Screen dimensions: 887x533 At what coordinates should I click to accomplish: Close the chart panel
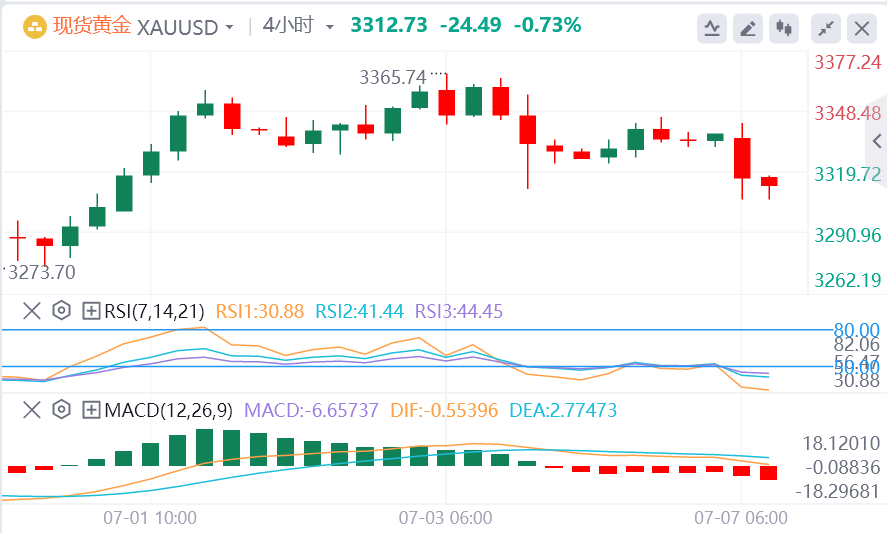[861, 28]
